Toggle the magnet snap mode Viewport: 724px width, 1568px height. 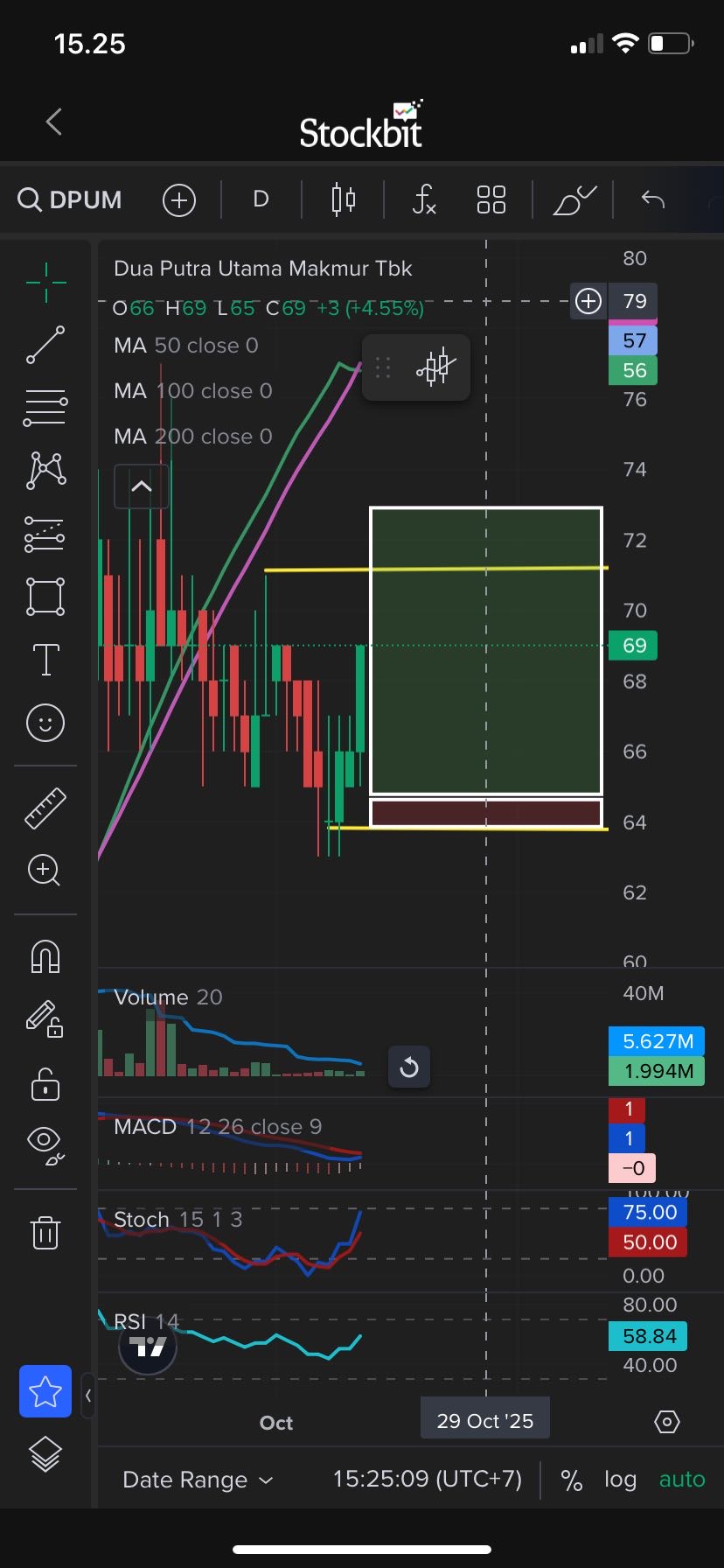click(x=45, y=955)
